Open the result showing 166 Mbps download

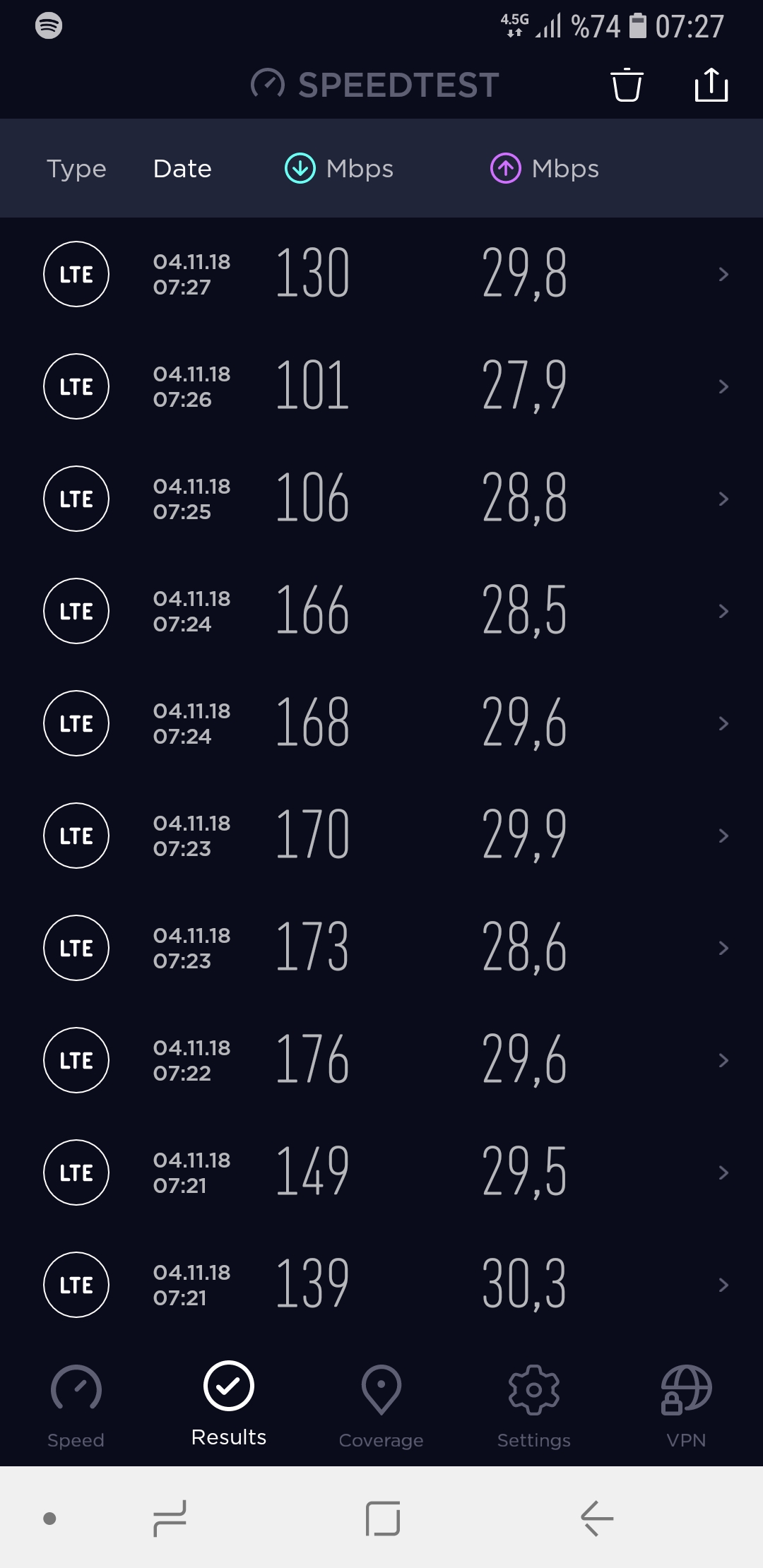(x=381, y=611)
